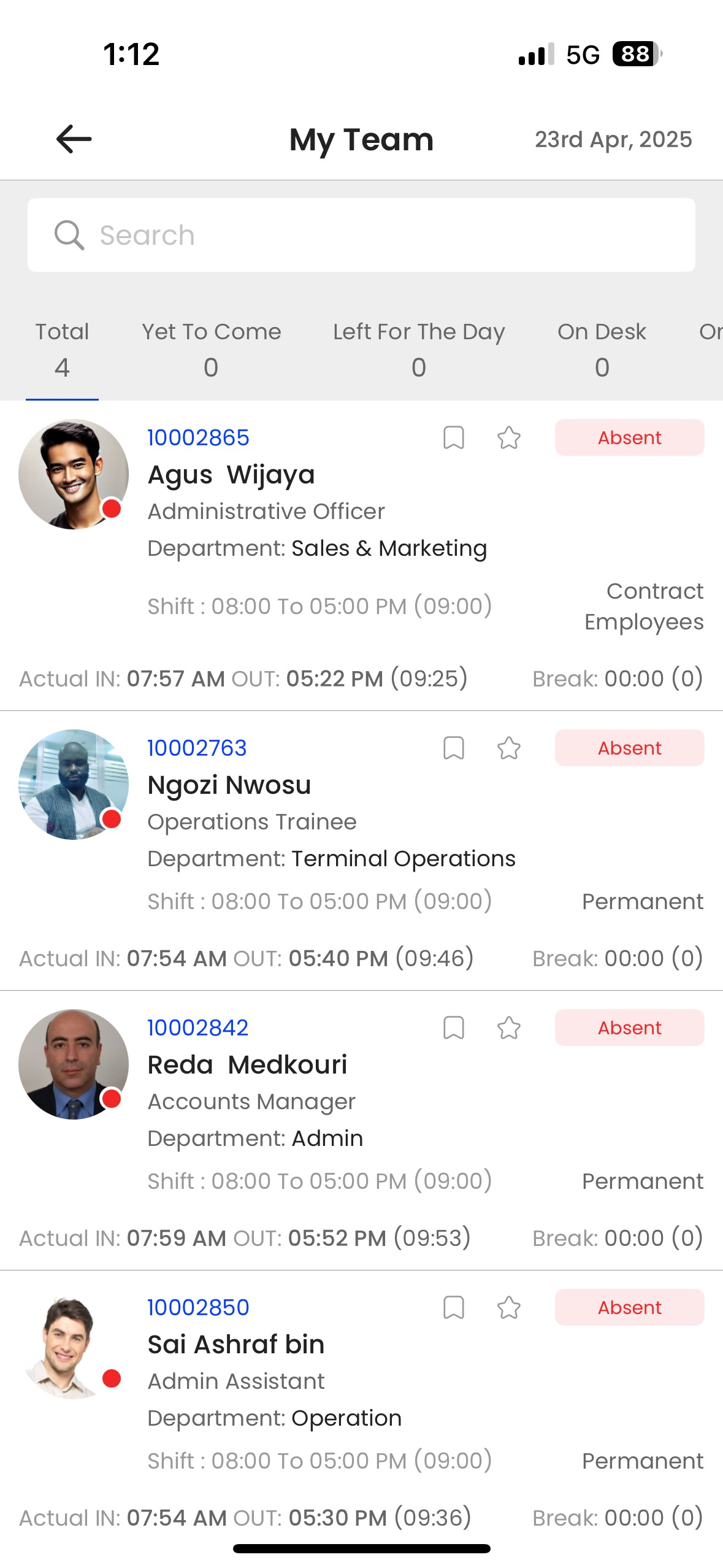
Task: Open the On Desk tab
Action: pos(602,350)
